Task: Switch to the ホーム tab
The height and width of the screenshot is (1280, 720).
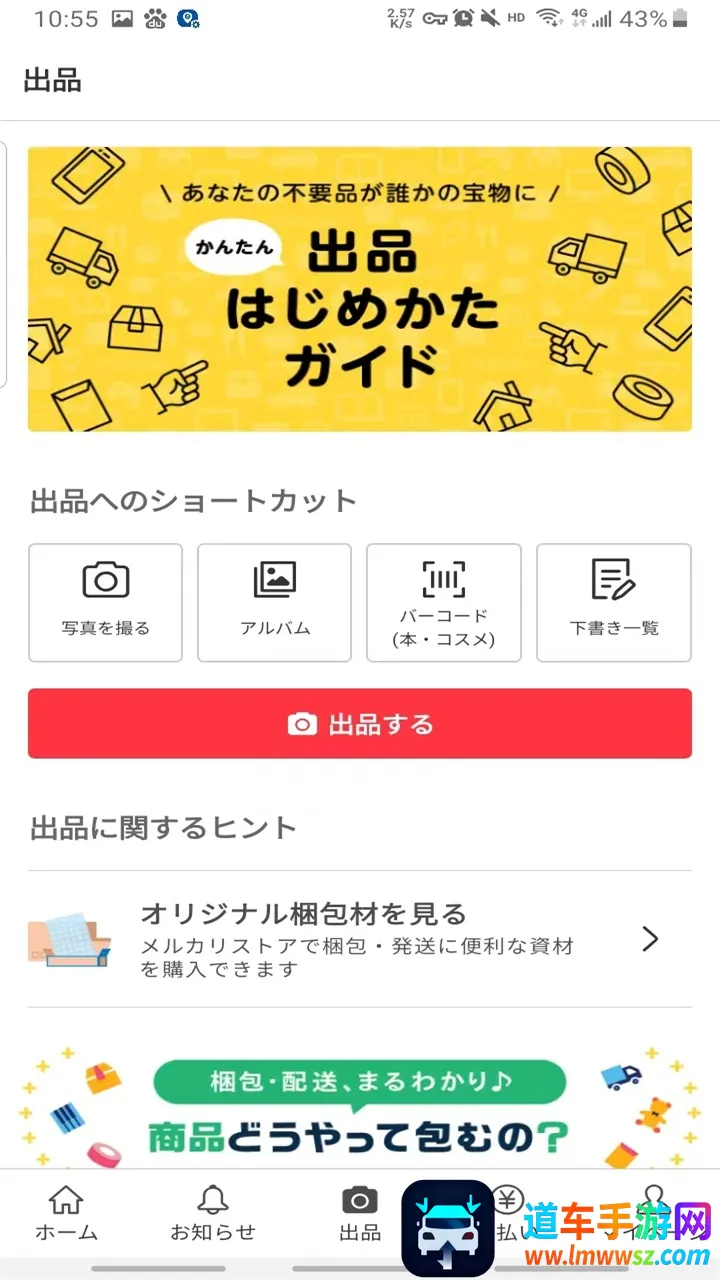Action: [x=66, y=1212]
